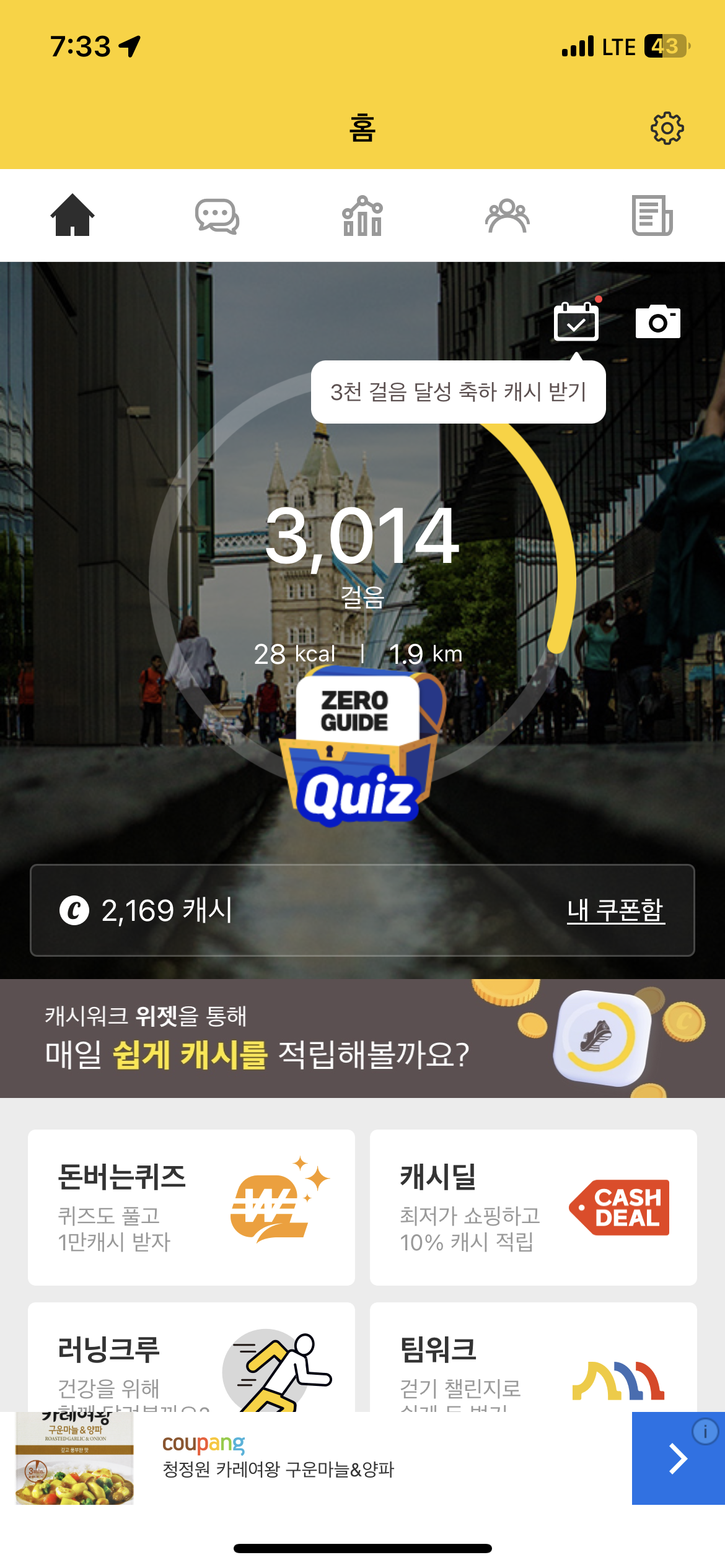
Task: Open the 돈버는퀴즈 card
Action: 191,1207
